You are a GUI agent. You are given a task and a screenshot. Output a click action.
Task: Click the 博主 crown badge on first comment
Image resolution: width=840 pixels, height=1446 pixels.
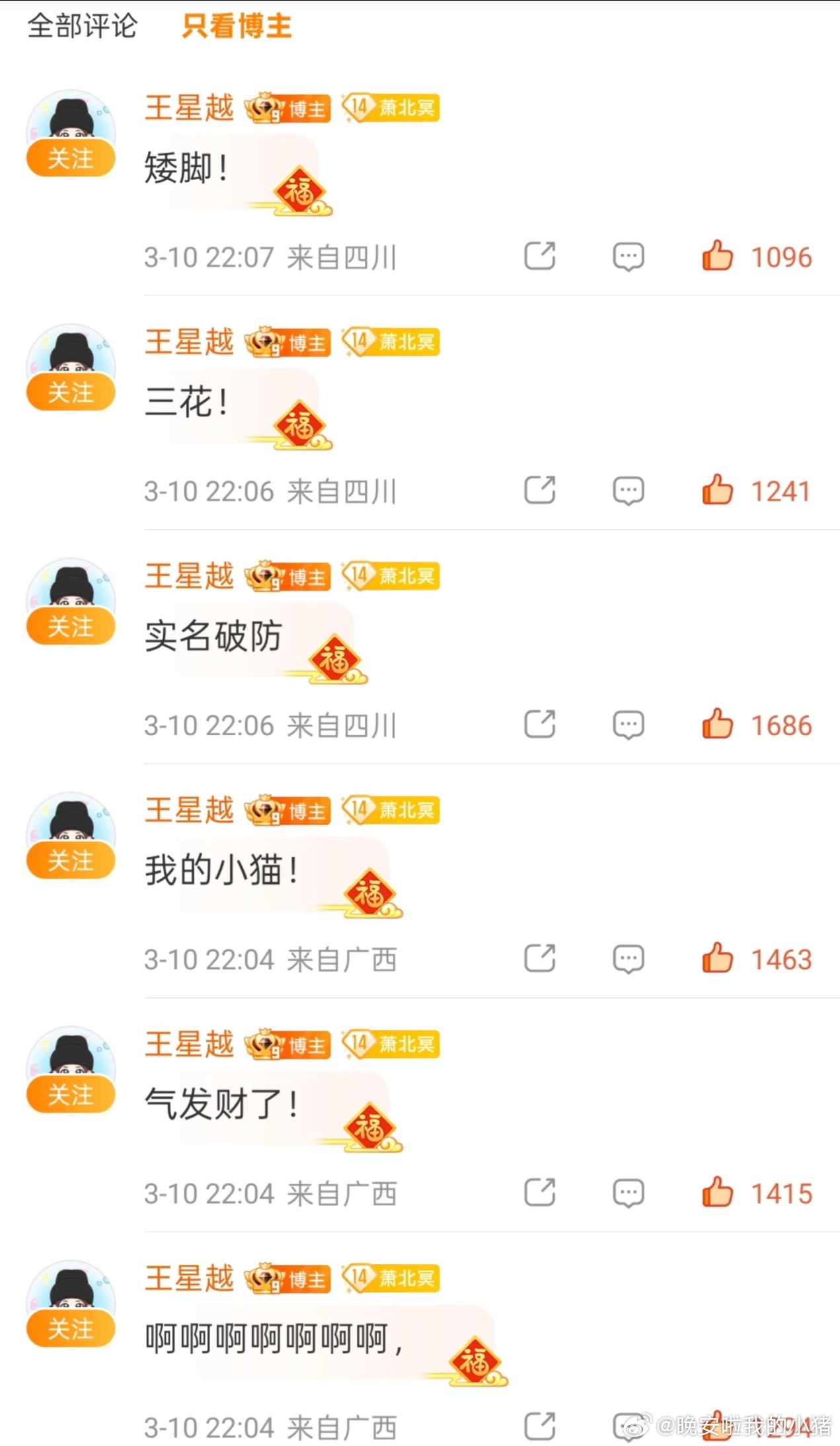(x=288, y=109)
